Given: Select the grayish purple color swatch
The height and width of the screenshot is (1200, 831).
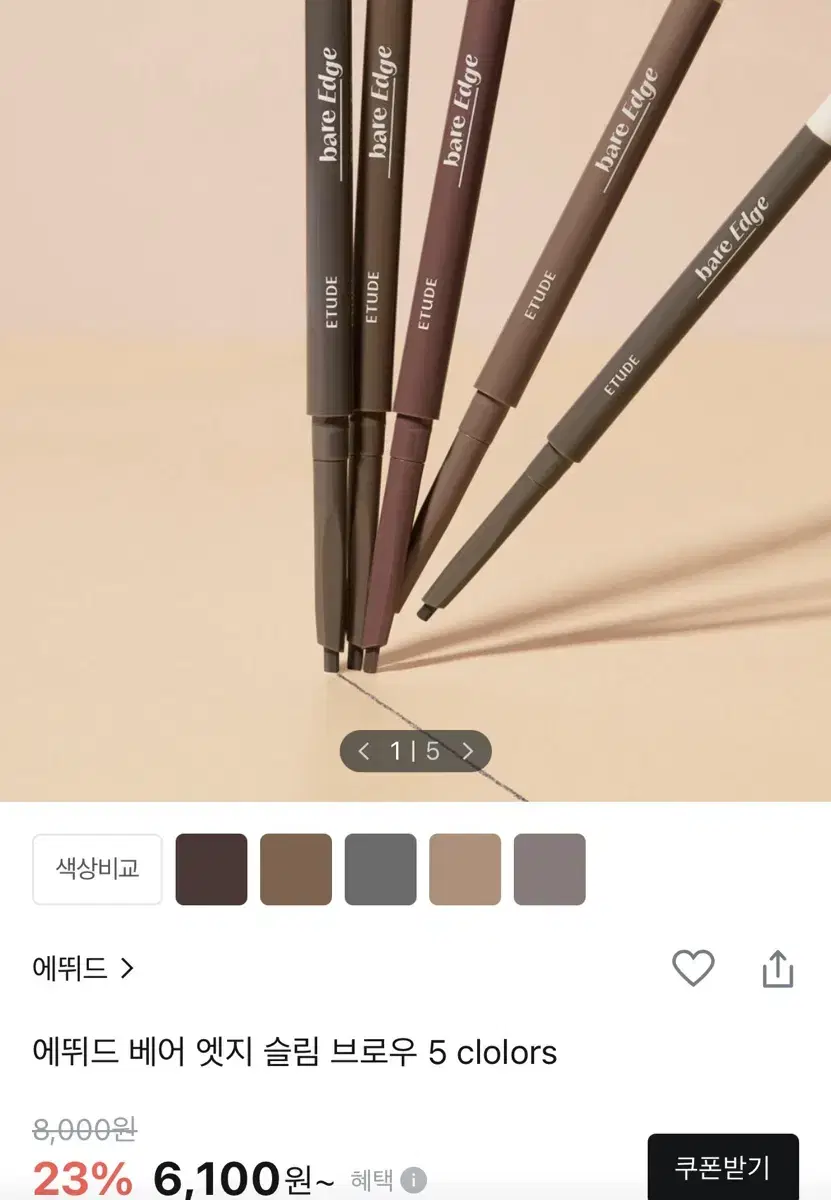Looking at the screenshot, I should pyautogui.click(x=549, y=869).
